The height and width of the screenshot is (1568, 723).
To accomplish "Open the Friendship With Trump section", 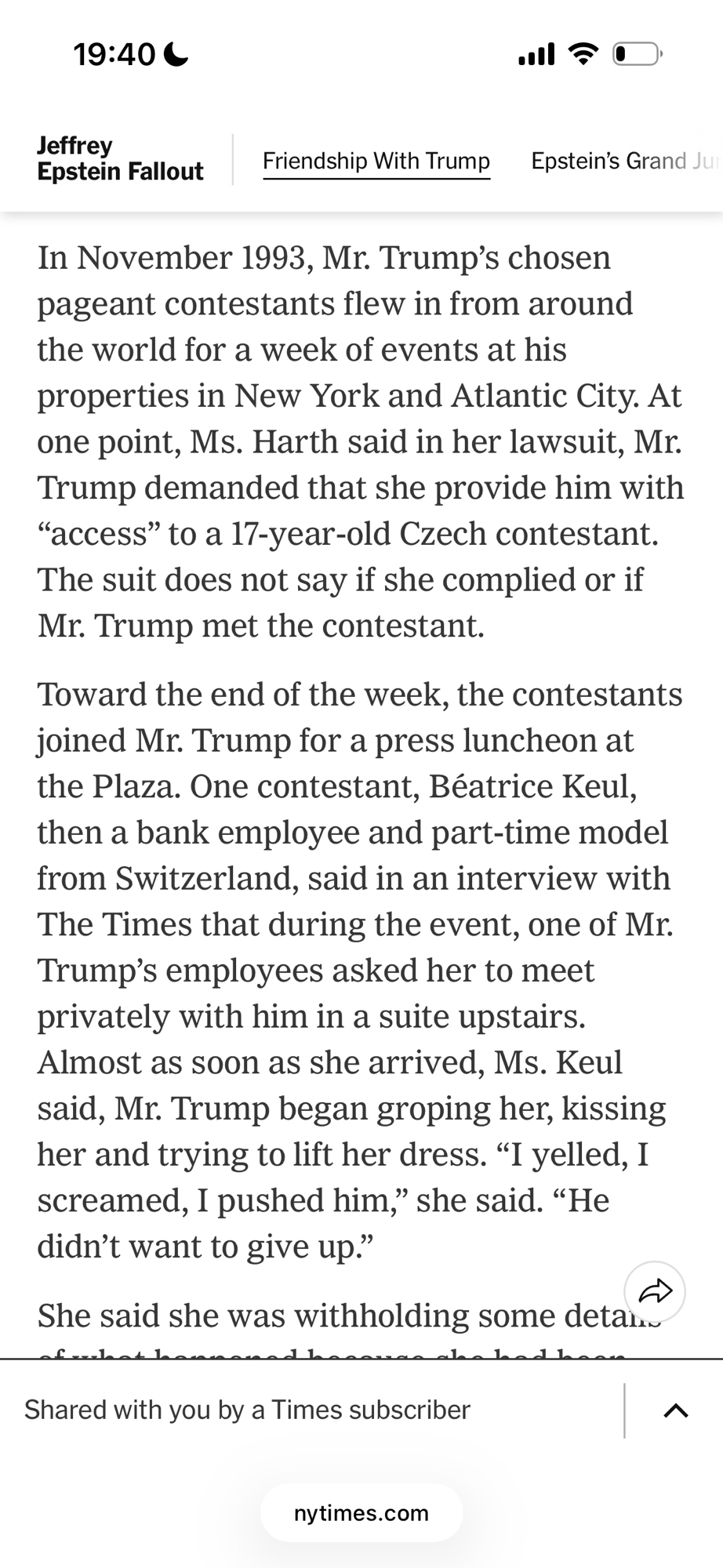I will 376,161.
